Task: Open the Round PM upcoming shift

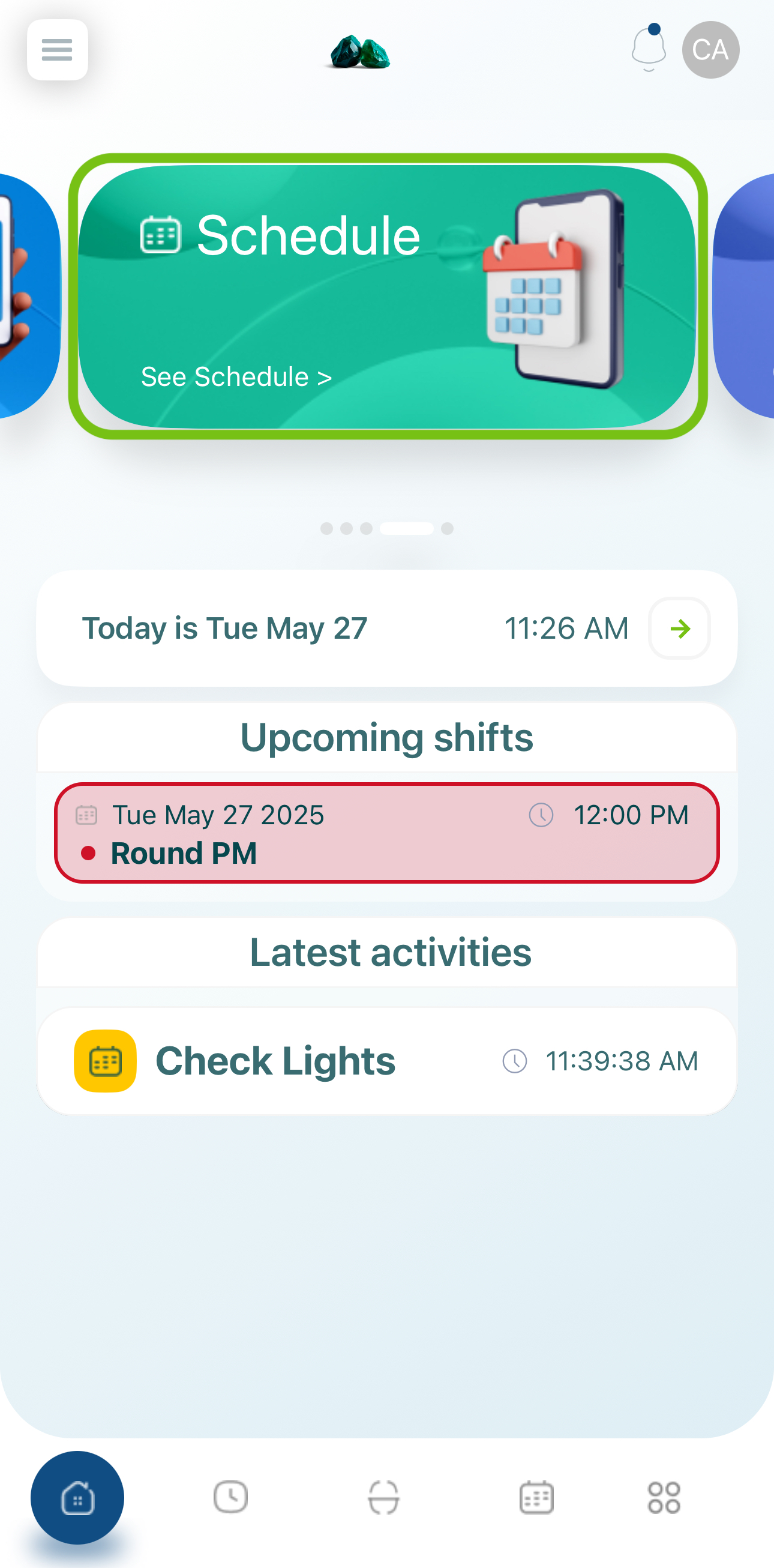Action: tap(387, 833)
